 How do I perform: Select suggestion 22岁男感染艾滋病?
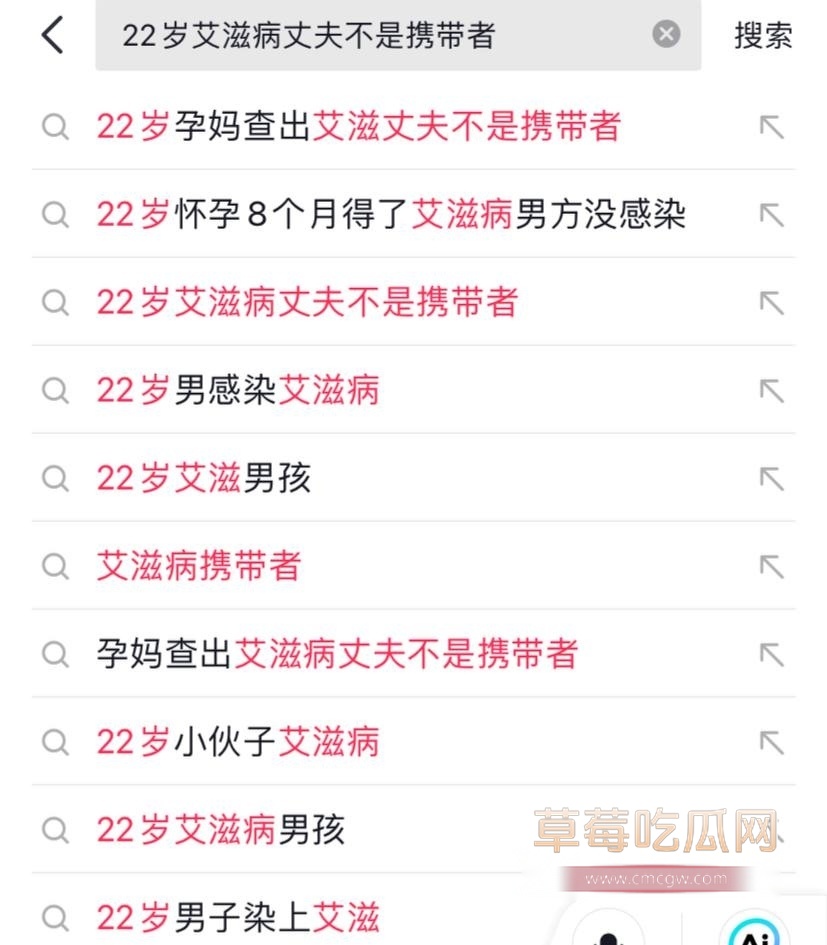238,391
